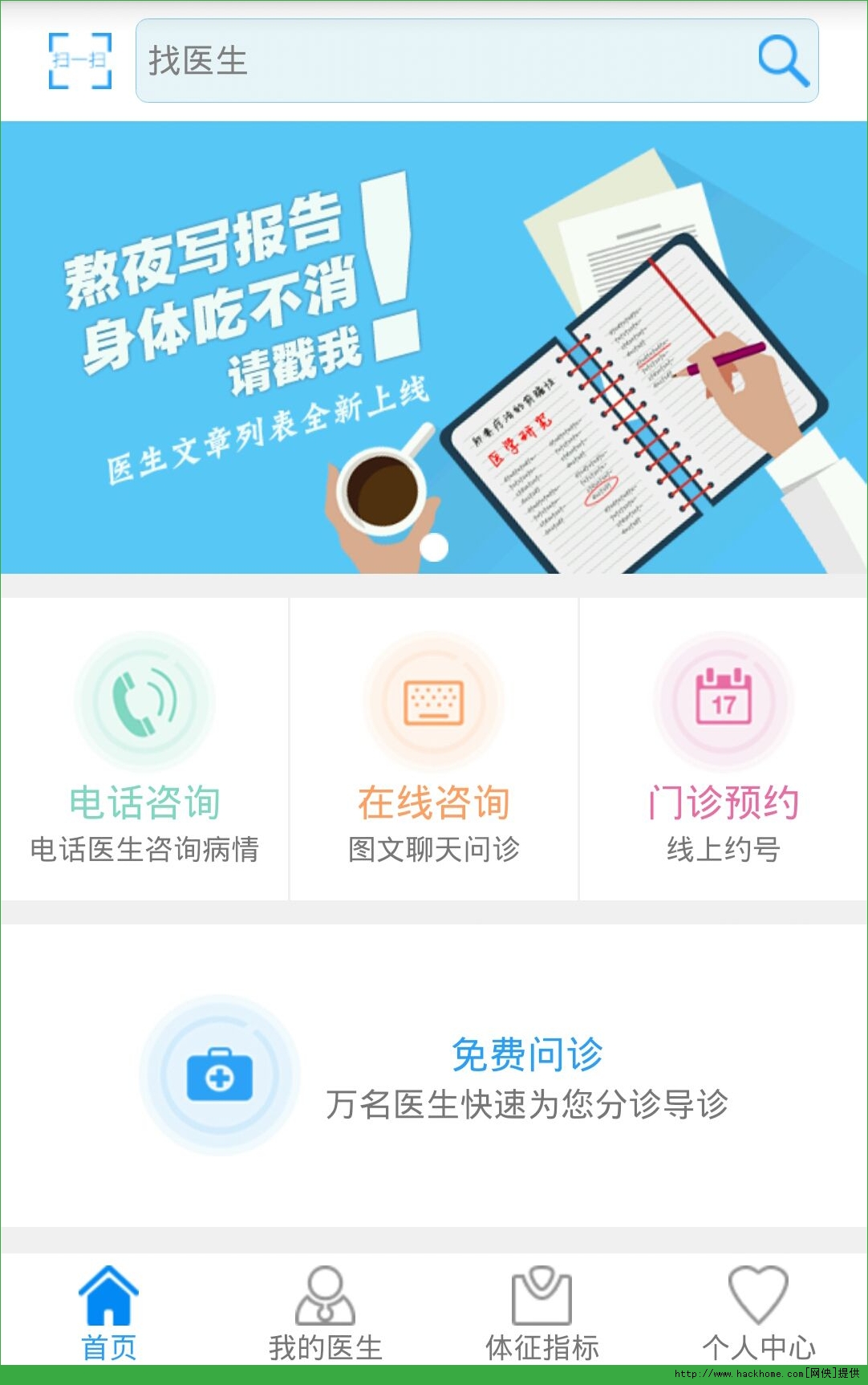
Task: Open the 医生文章列表 promotional banner
Action: 433,347
